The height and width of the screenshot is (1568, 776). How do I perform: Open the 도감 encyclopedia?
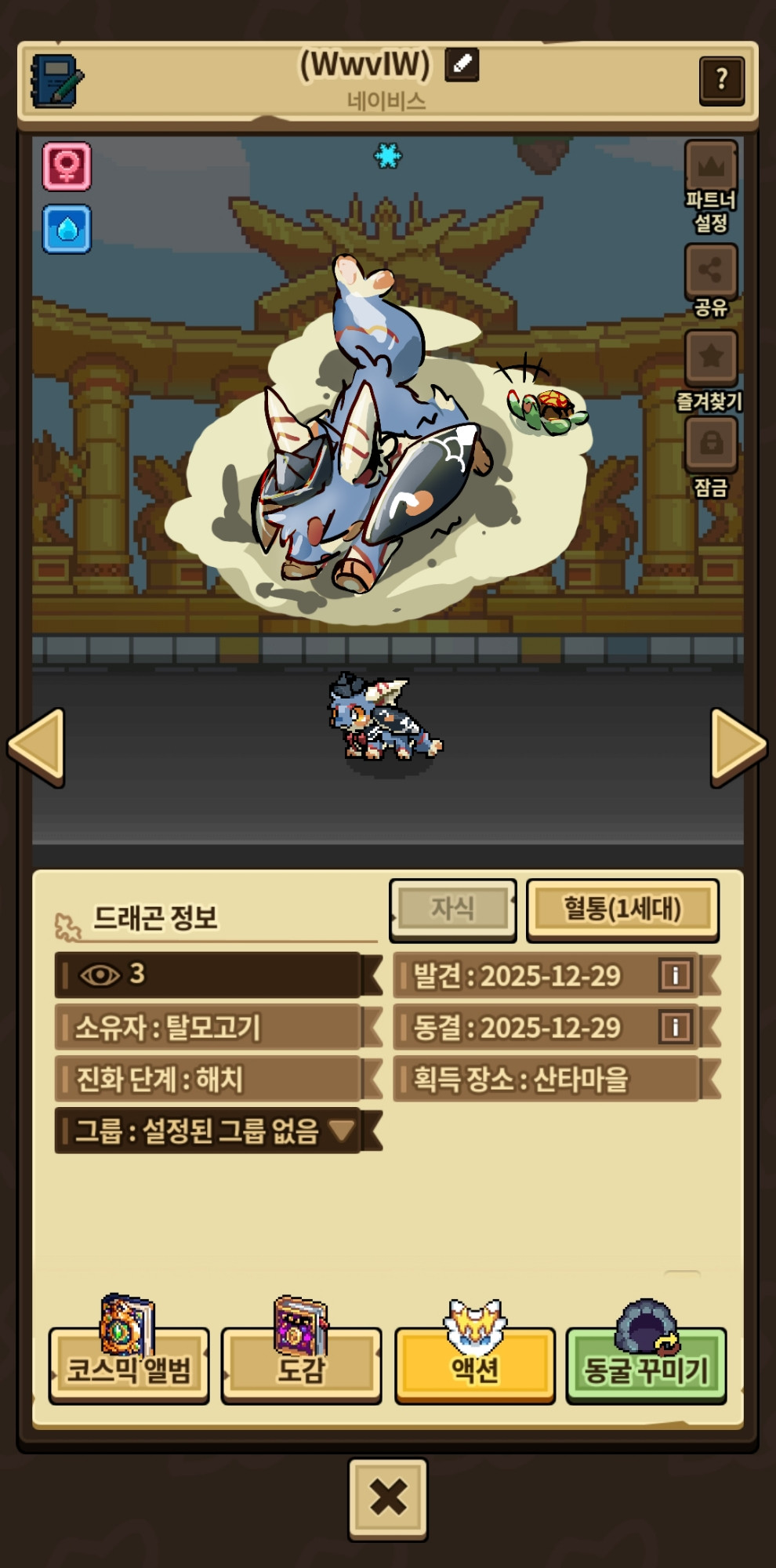tap(301, 1368)
